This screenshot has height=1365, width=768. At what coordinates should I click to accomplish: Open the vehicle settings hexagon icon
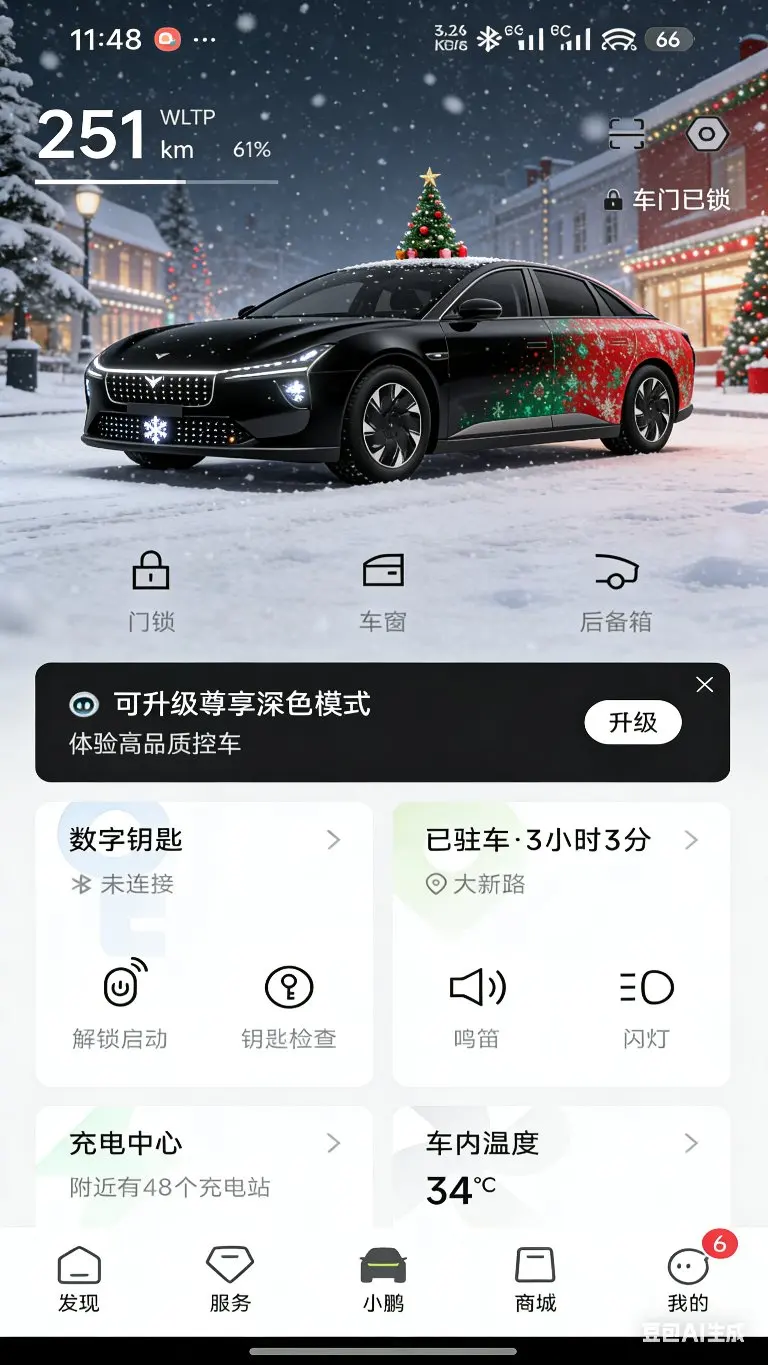(x=707, y=133)
